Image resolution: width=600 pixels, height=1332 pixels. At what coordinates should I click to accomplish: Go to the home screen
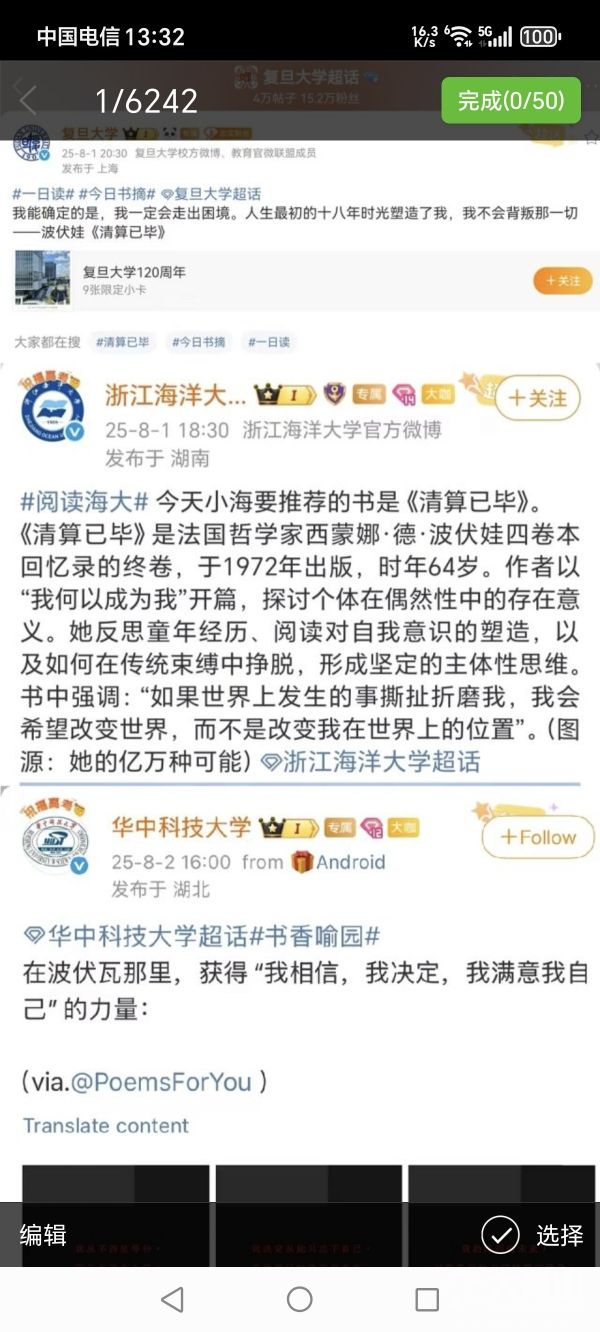click(x=300, y=1299)
